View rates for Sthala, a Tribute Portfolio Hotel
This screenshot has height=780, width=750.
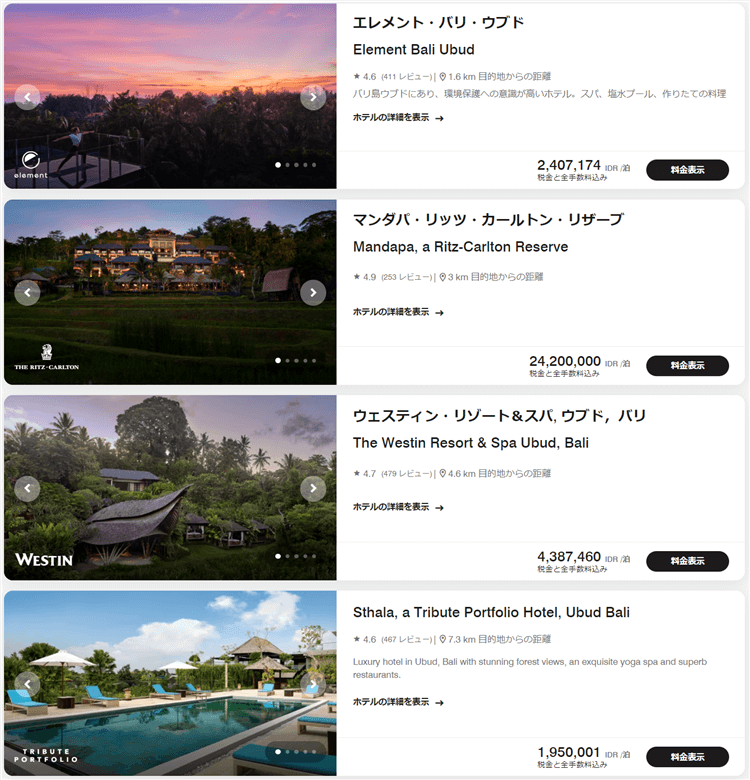click(x=687, y=756)
